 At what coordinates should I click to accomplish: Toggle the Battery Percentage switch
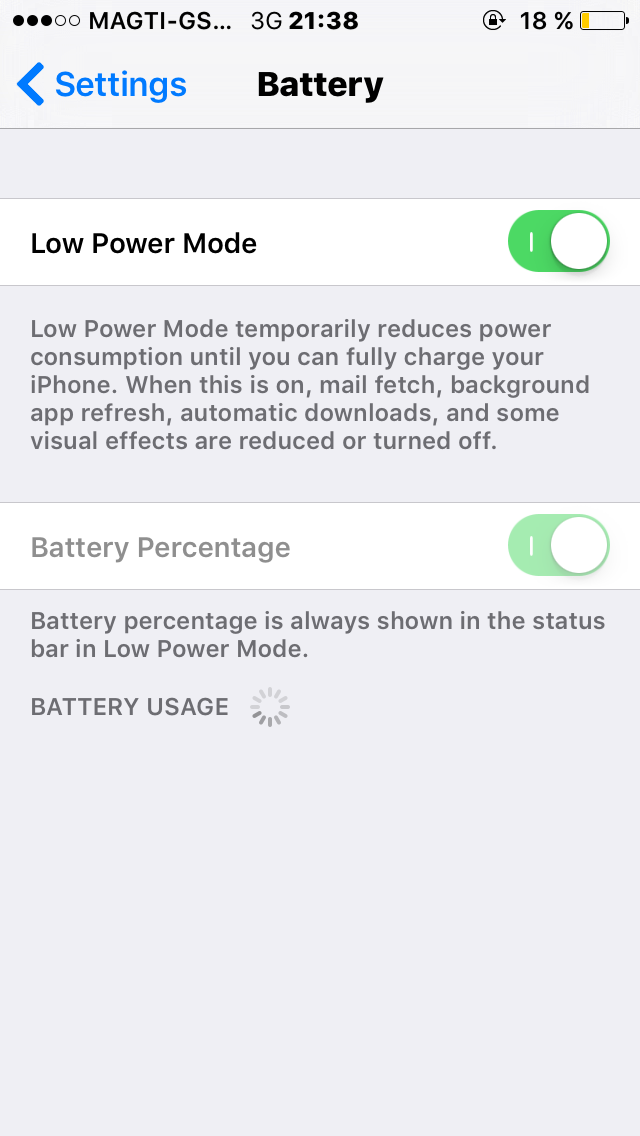pos(558,546)
